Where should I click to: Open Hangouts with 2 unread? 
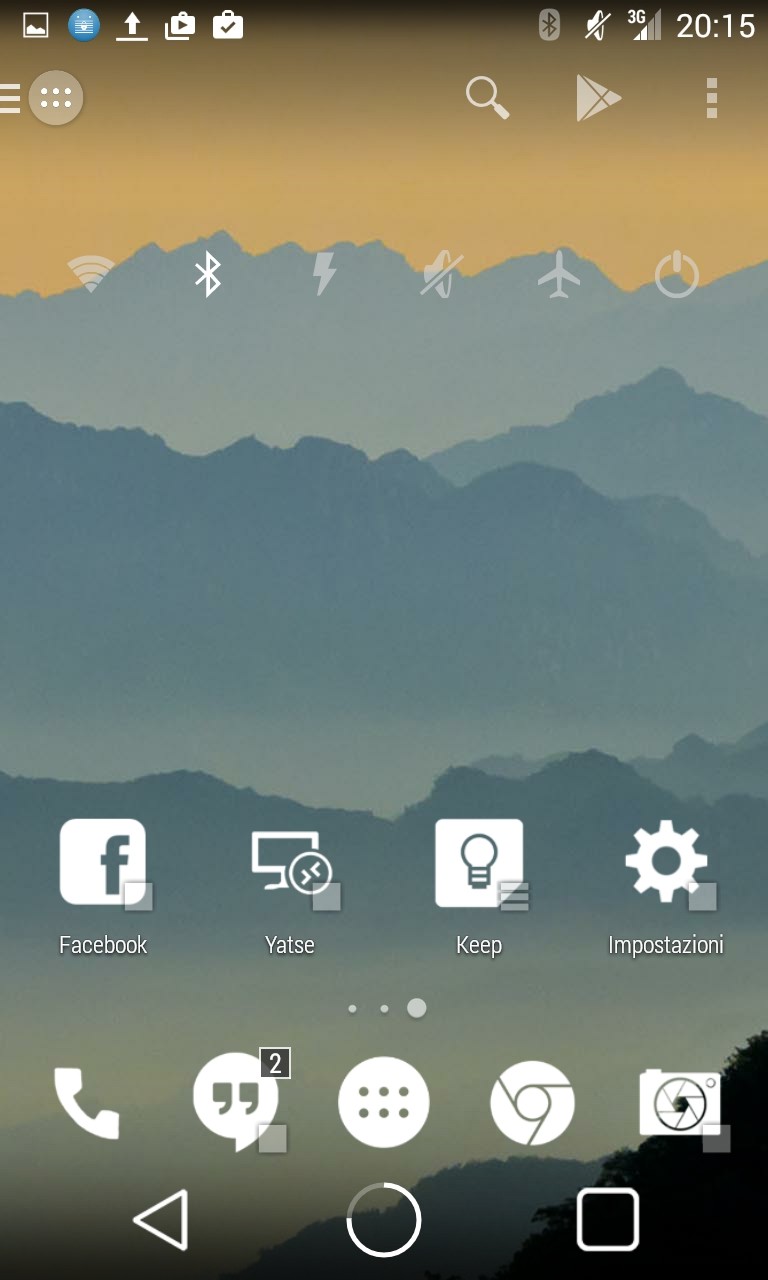coord(236,1102)
